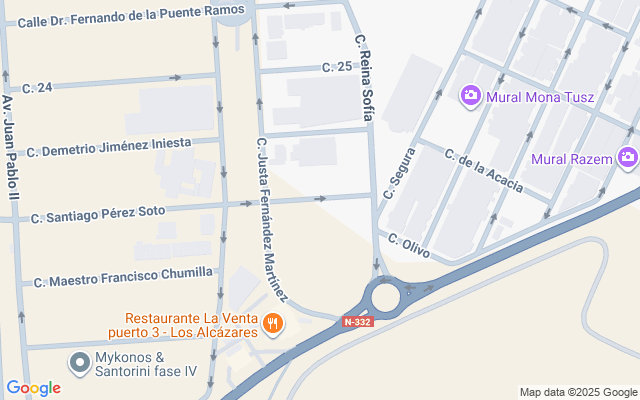Tap the Mykonos & Santorini fase IV pin
The width and height of the screenshot is (640, 400).
tap(79, 360)
